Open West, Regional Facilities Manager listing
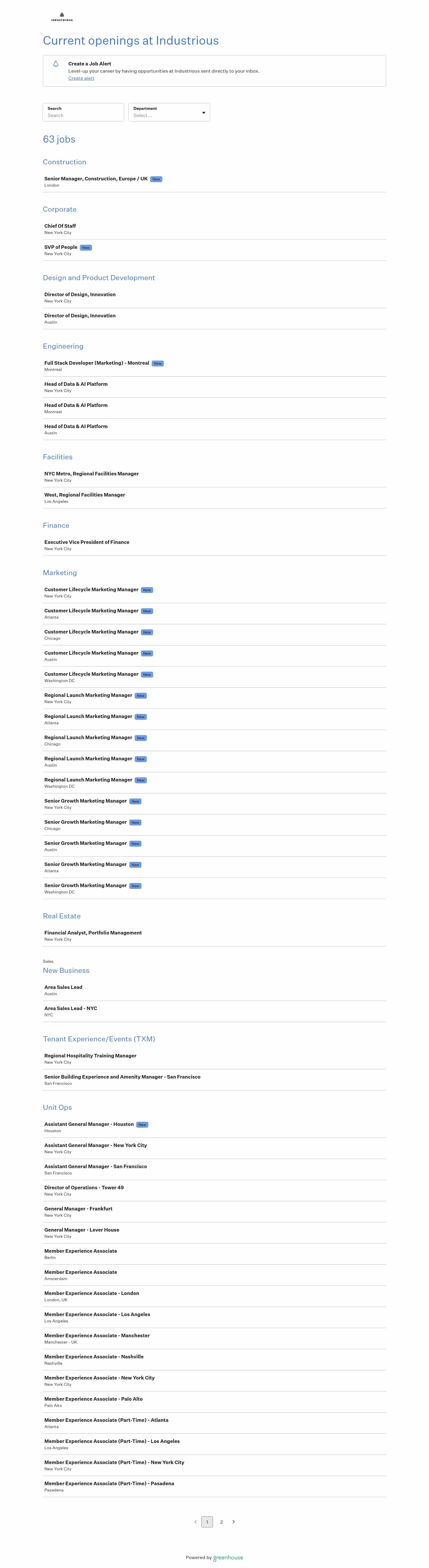 coord(85,495)
